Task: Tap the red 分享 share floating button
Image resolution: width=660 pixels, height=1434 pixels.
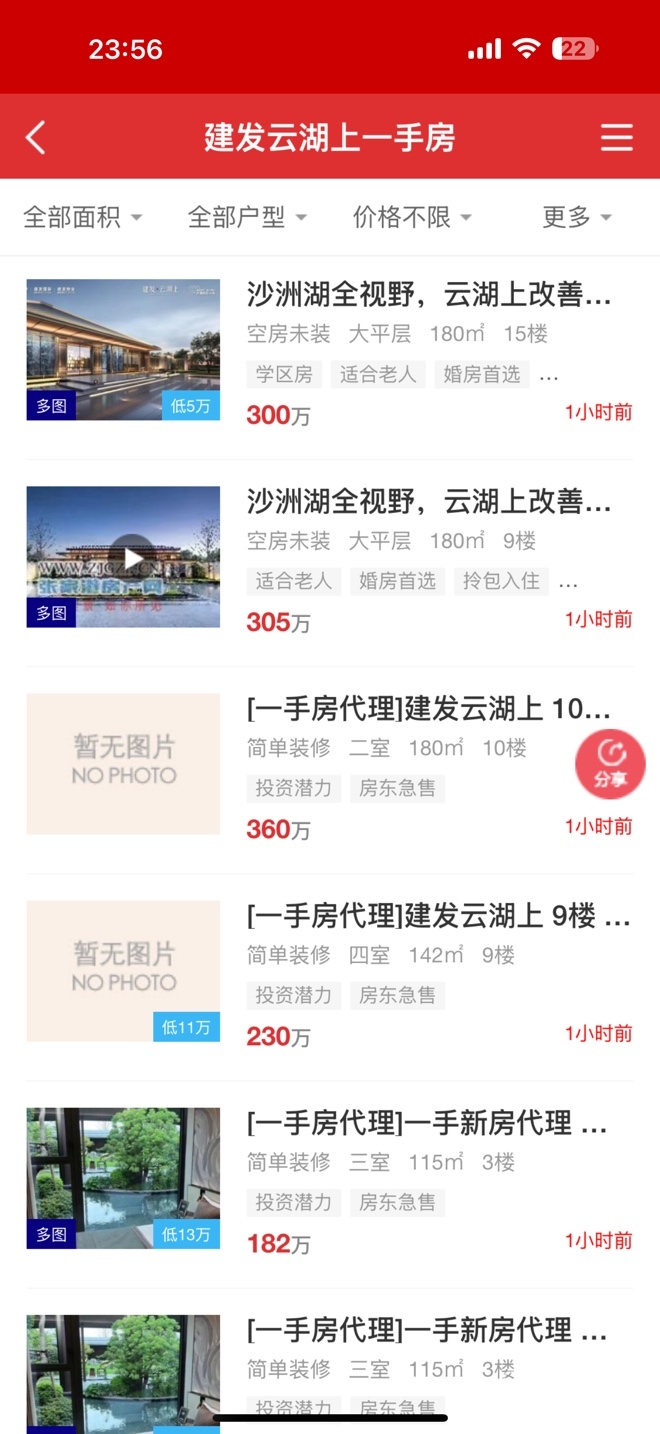Action: 610,765
